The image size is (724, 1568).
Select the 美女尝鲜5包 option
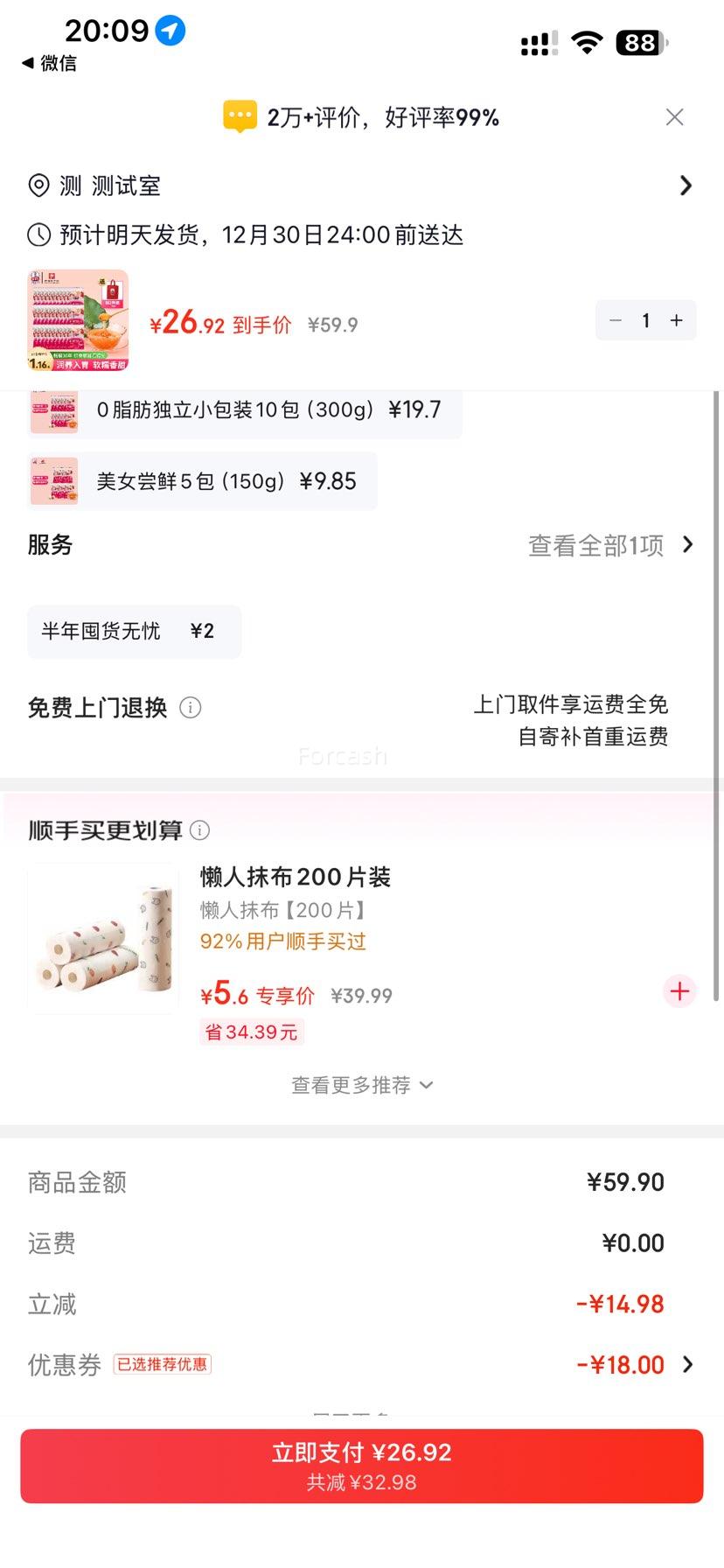click(x=200, y=480)
